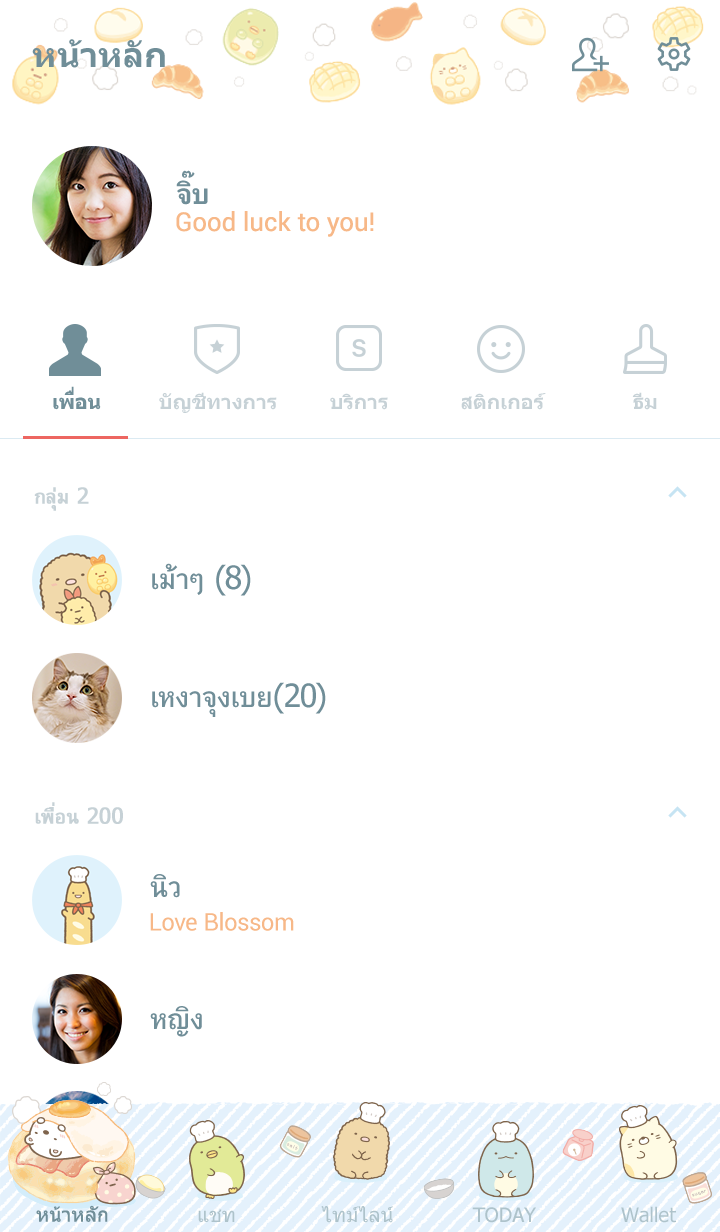Open friend หญิง's profile

pyautogui.click(x=176, y=1020)
